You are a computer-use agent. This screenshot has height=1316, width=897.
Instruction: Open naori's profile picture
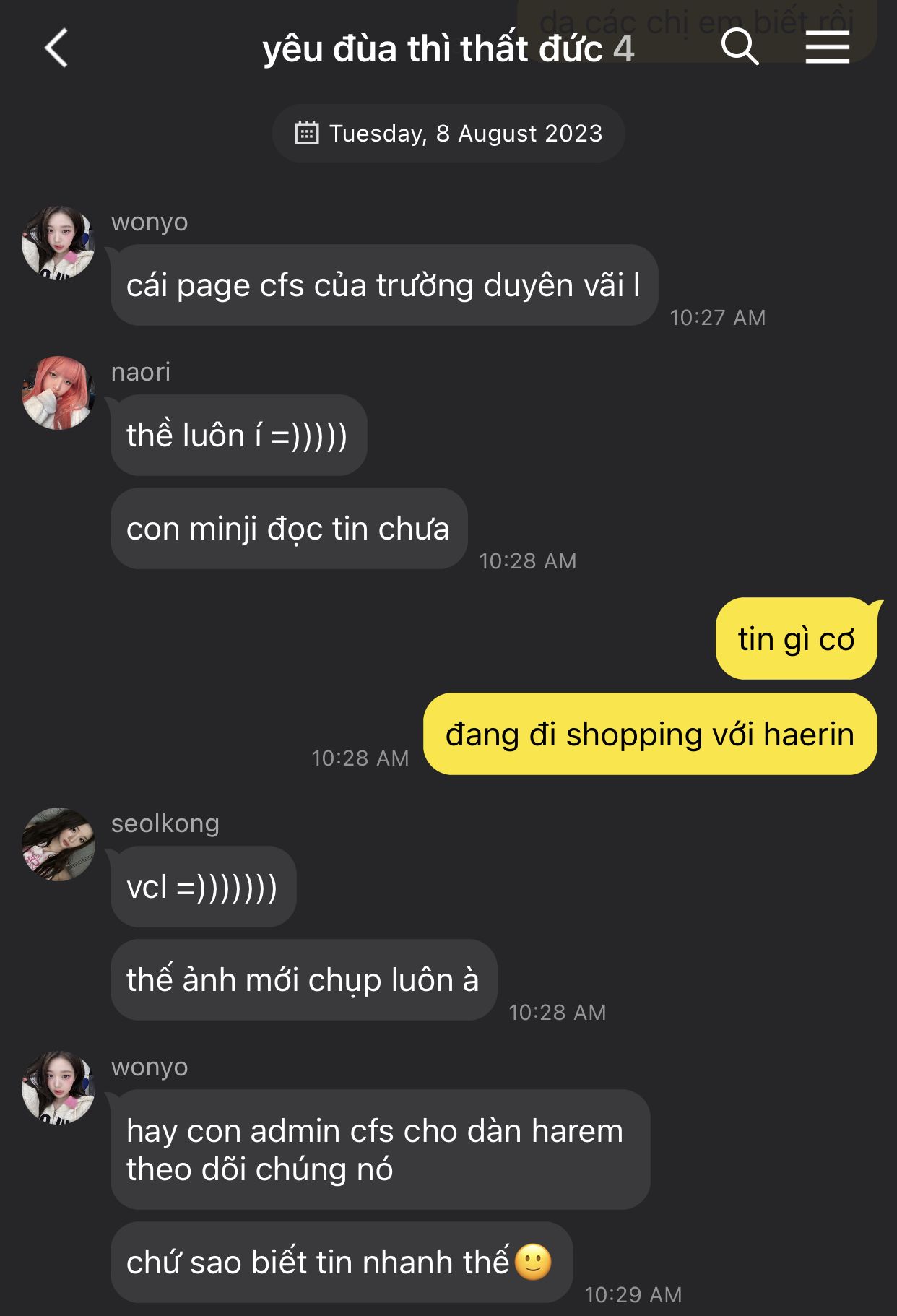coord(58,393)
